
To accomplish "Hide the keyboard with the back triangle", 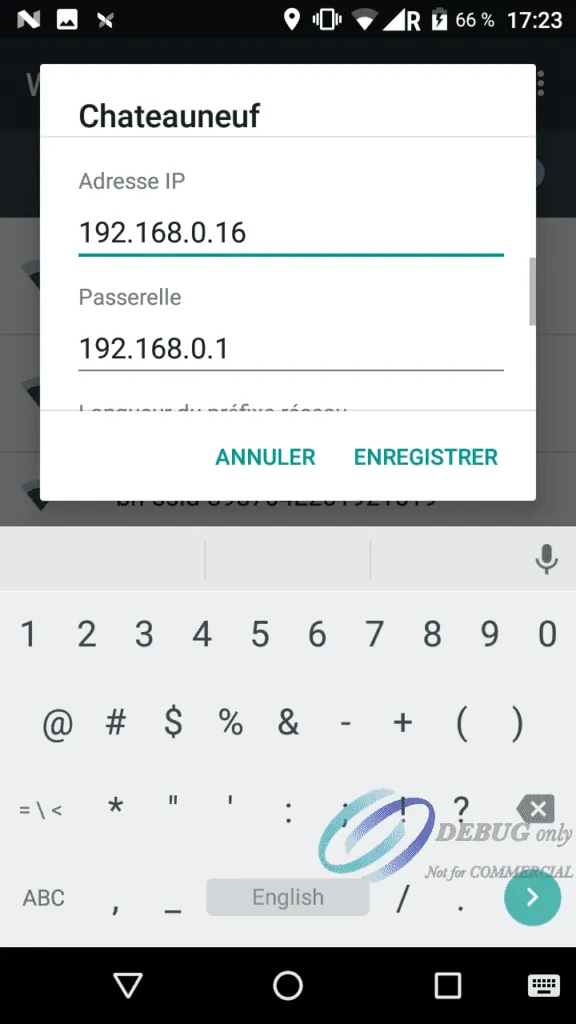I will 128,985.
